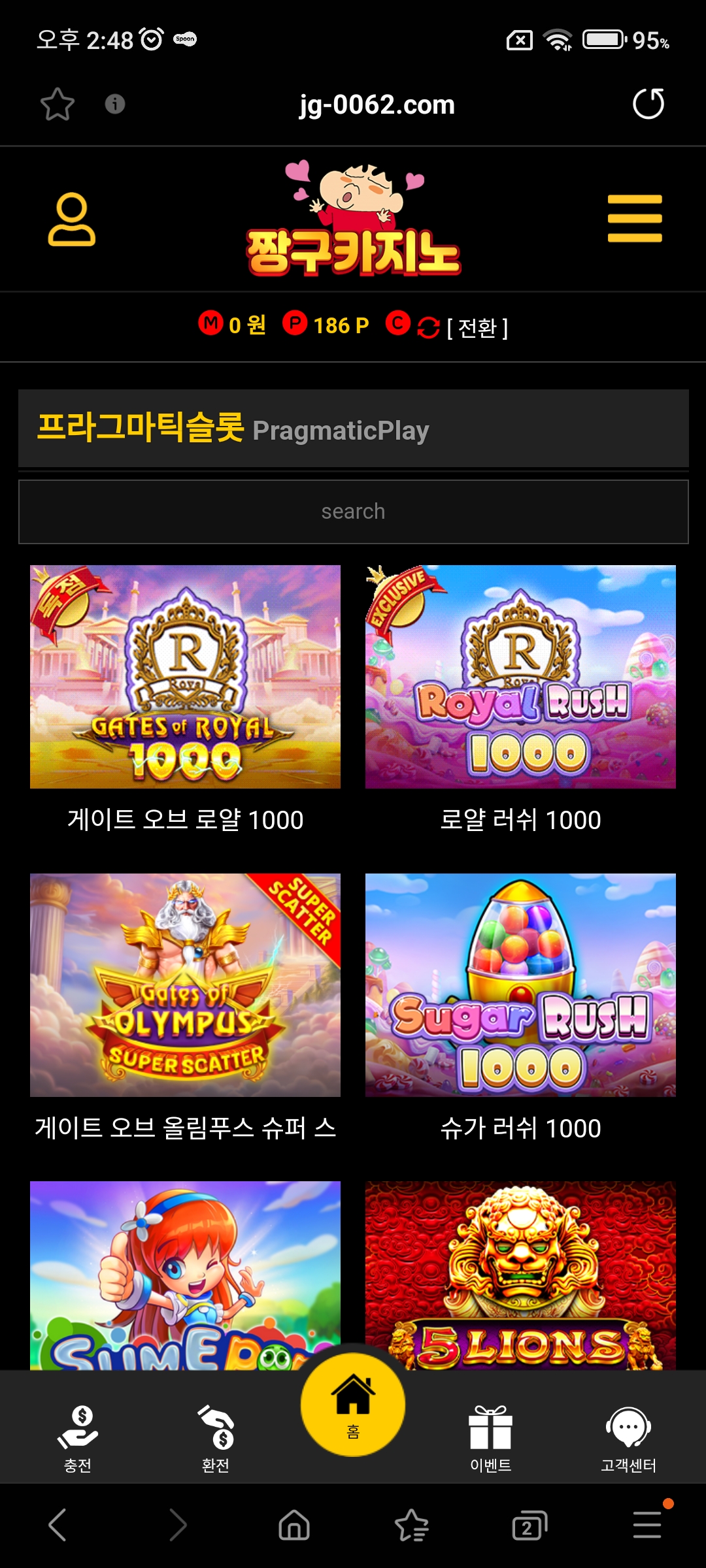Viewport: 706px width, 1568px height.
Task: Open the hamburger menu
Action: click(x=634, y=218)
